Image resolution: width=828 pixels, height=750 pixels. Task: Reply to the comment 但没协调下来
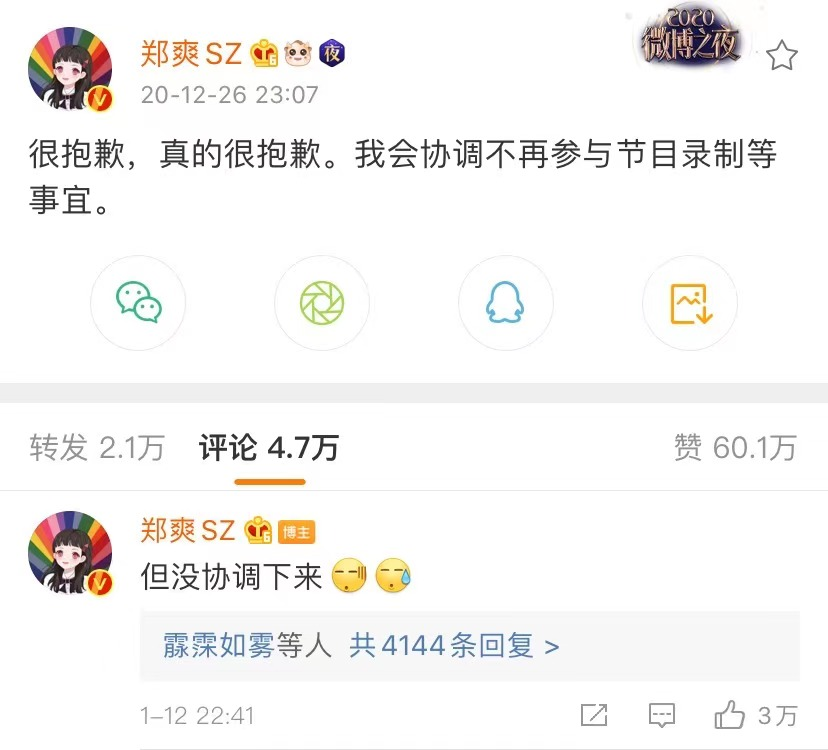pyautogui.click(x=661, y=715)
